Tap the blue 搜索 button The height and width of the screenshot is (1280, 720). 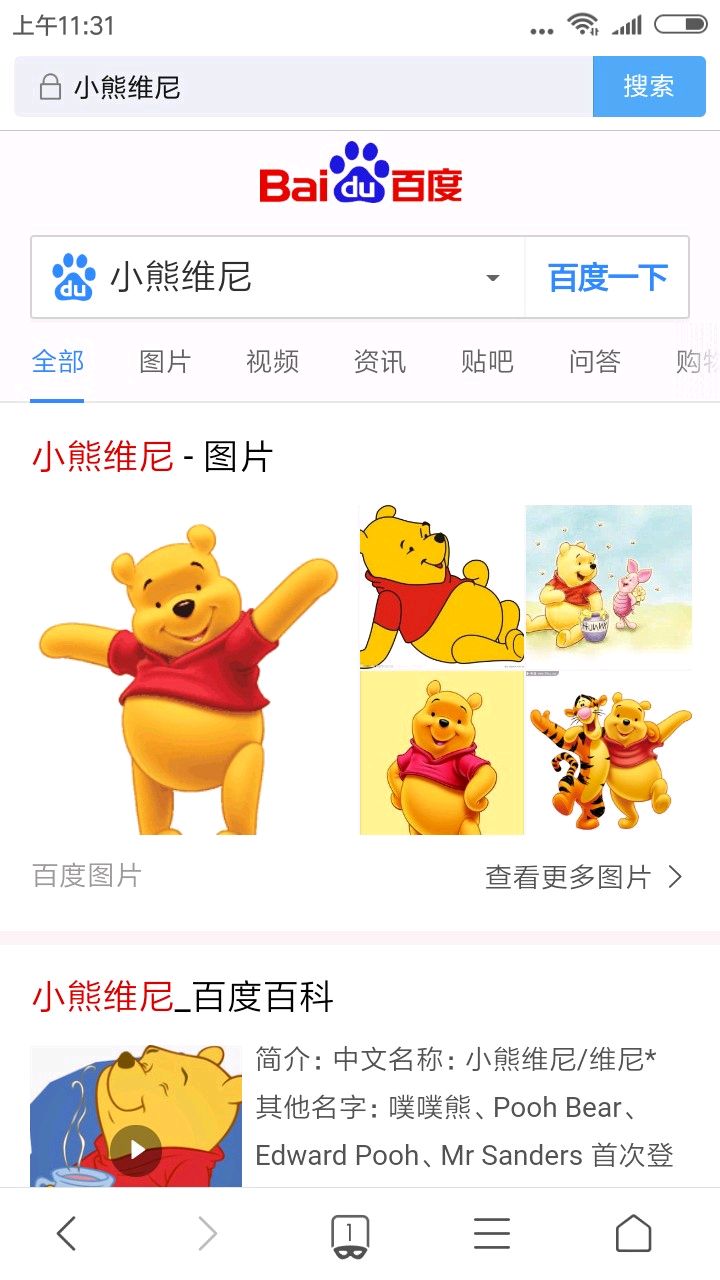pos(649,87)
